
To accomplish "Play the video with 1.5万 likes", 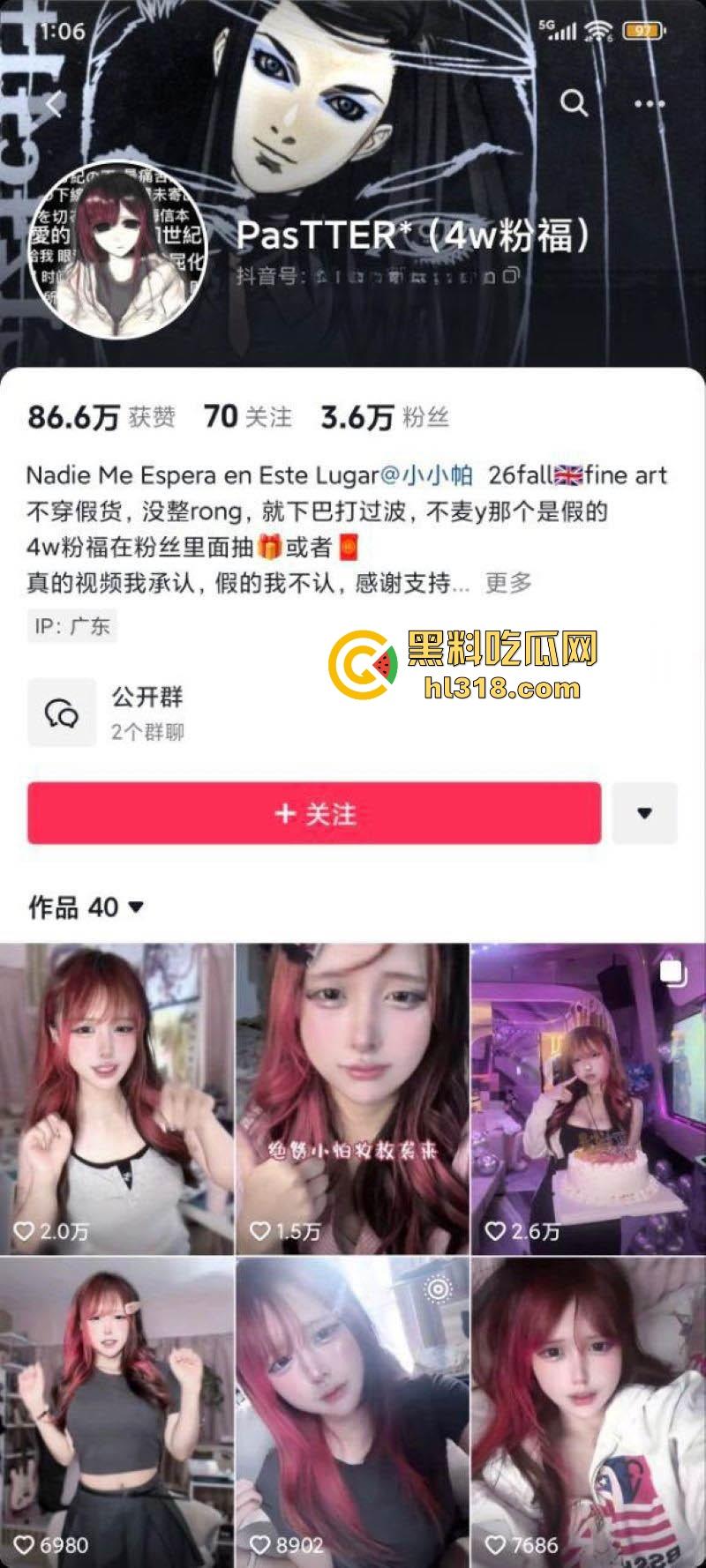I will [352, 1098].
